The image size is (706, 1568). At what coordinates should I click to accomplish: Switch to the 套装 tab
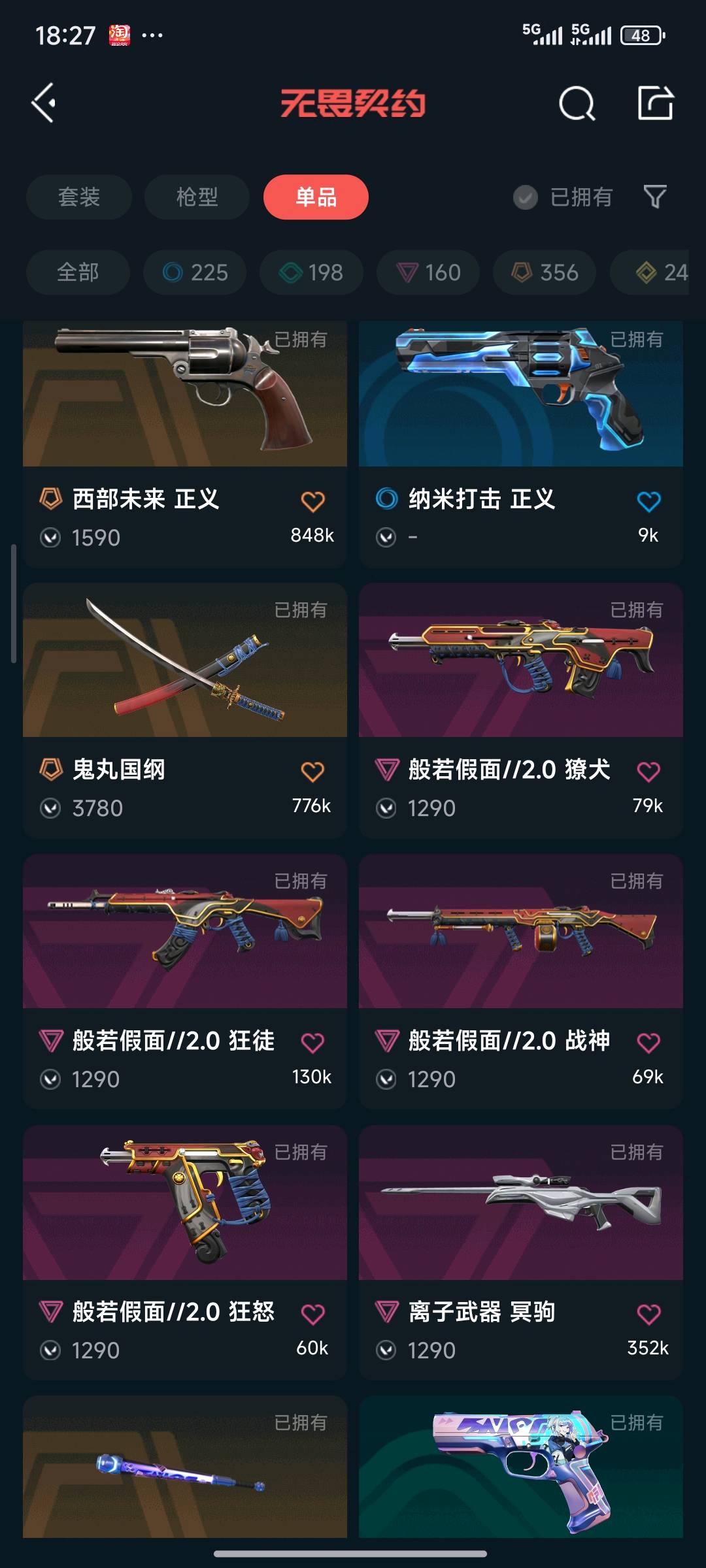tap(79, 197)
